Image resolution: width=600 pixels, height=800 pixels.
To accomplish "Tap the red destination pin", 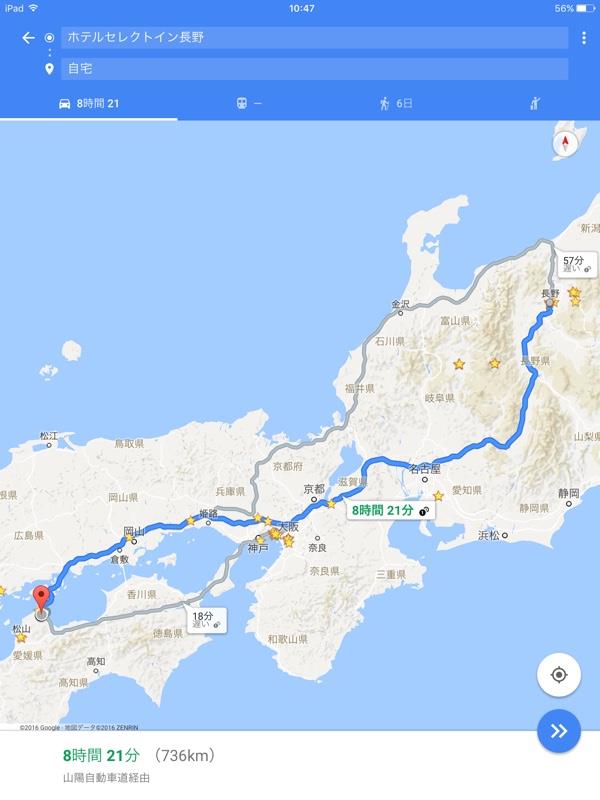I will click(x=41, y=601).
